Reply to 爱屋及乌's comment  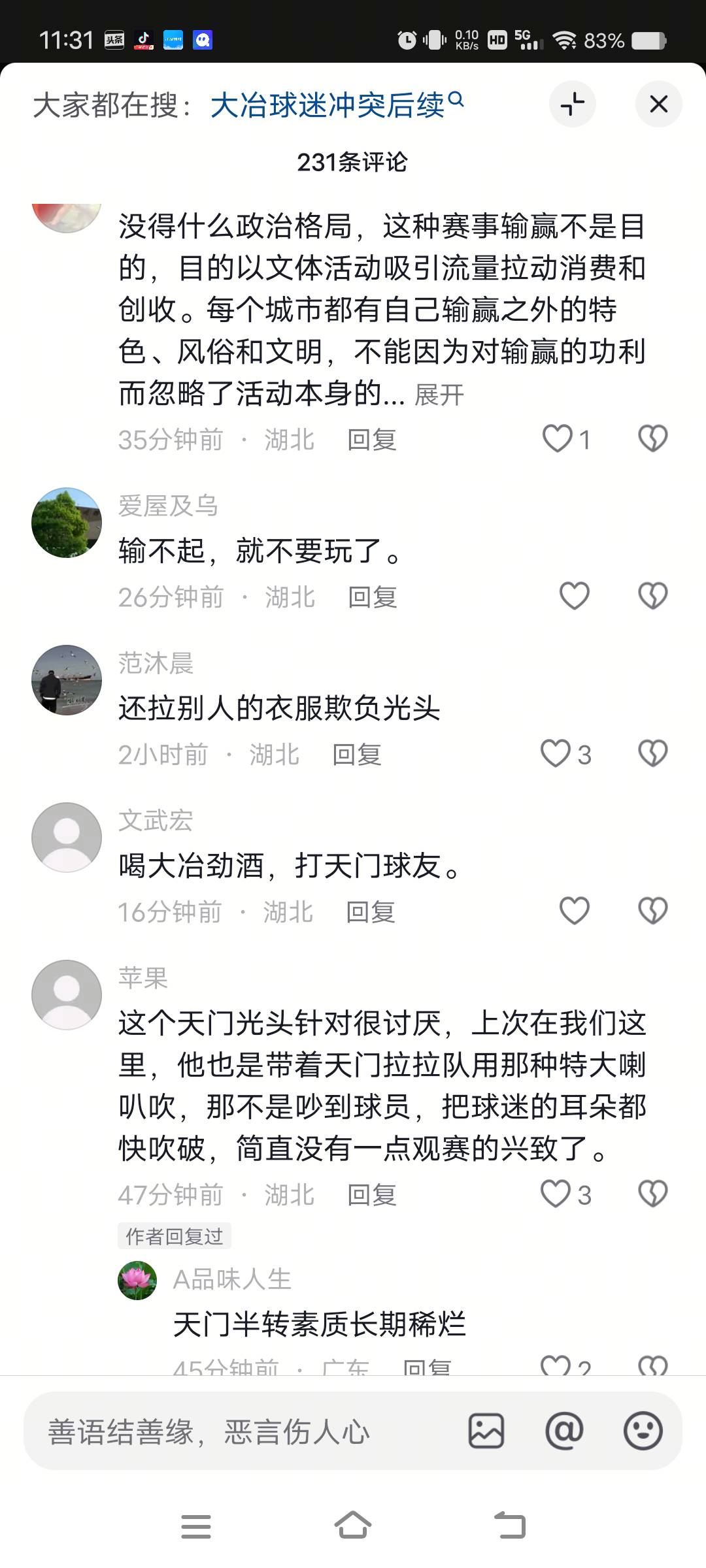372,596
